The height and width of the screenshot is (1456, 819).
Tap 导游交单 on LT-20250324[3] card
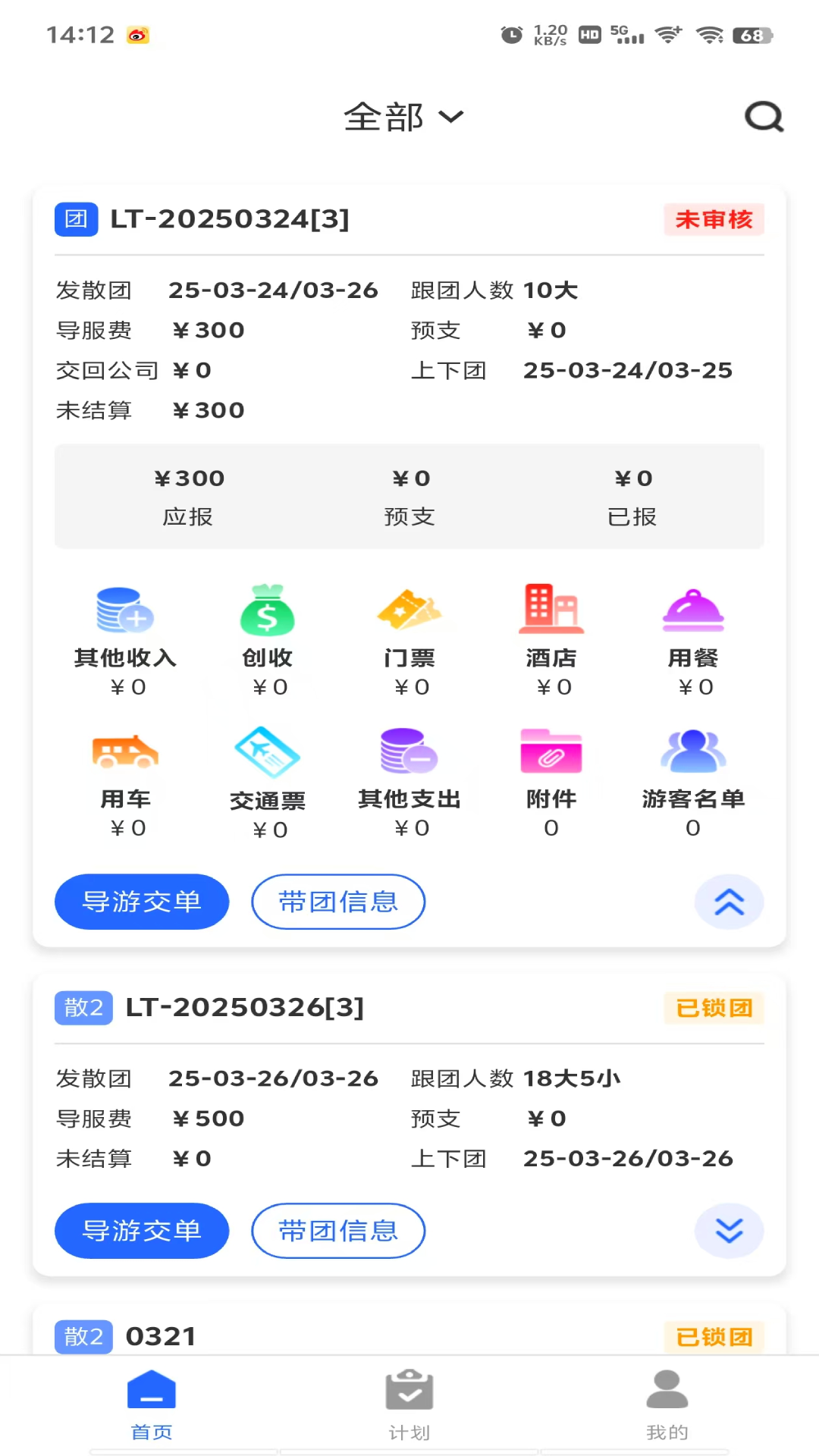[142, 902]
